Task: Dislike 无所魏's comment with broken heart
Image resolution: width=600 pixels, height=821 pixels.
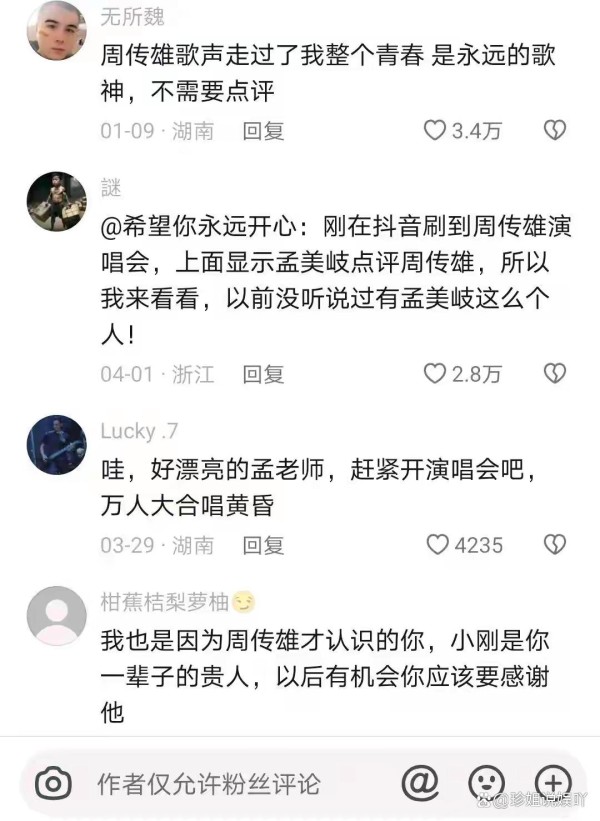Action: [x=554, y=130]
